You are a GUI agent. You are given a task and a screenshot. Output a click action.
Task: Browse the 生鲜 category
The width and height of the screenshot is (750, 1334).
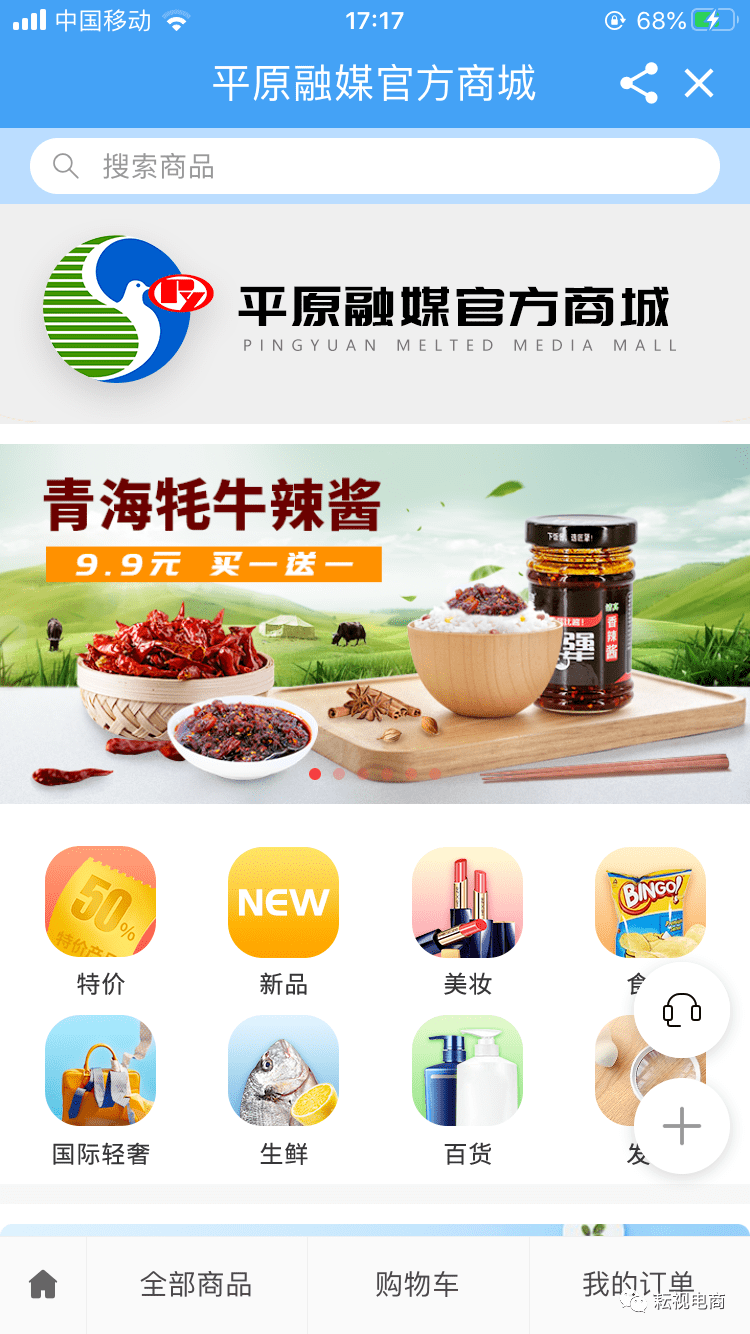tap(283, 1071)
